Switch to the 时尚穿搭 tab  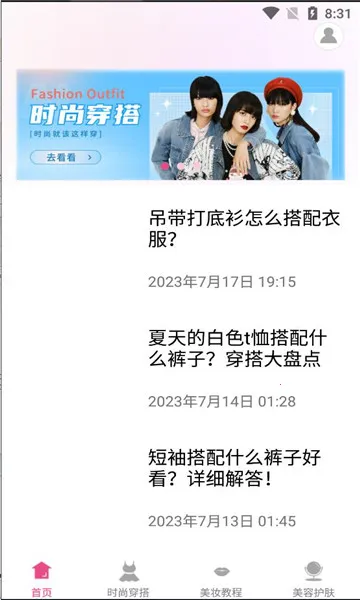click(129, 579)
